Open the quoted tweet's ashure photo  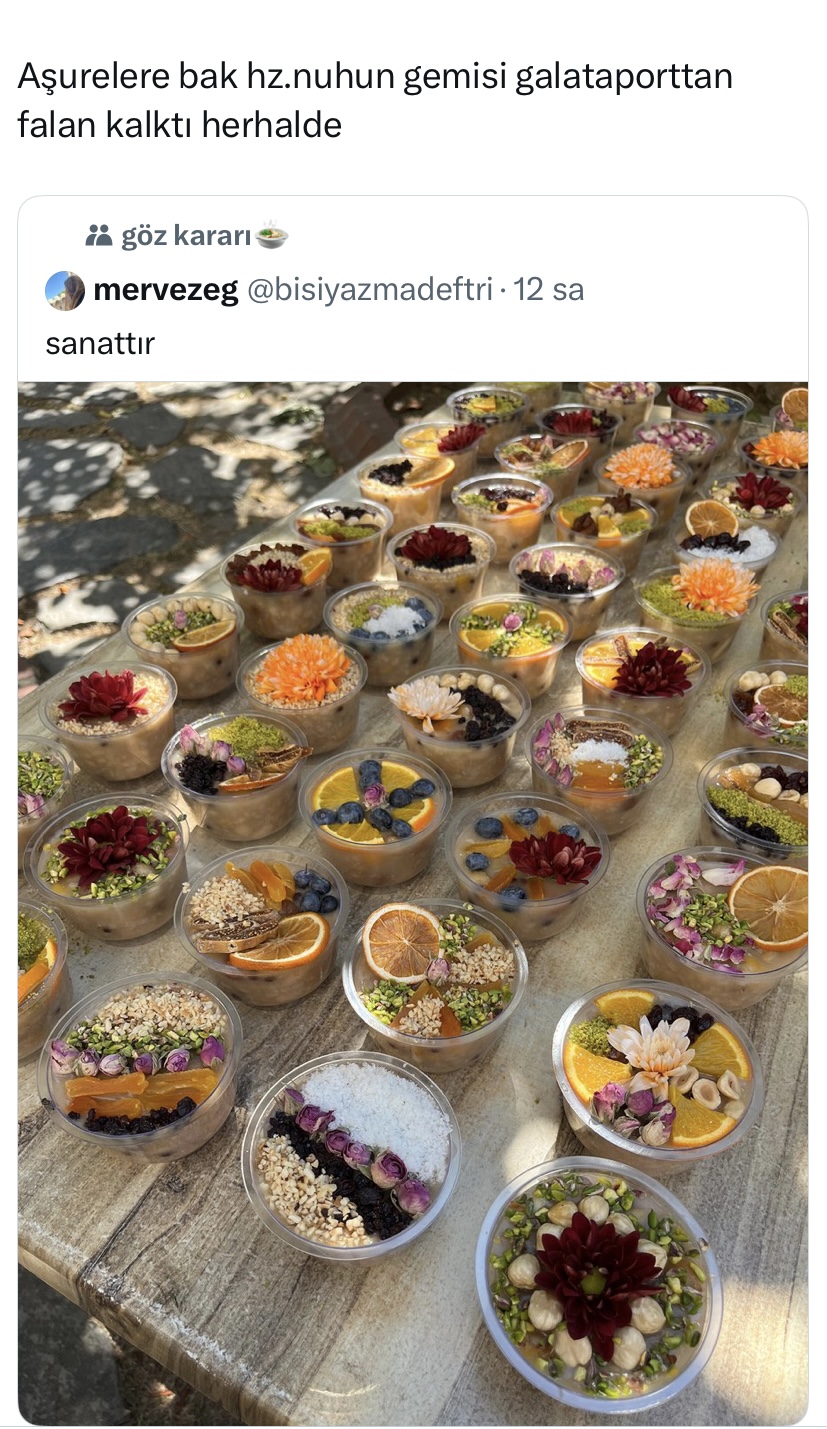412,900
